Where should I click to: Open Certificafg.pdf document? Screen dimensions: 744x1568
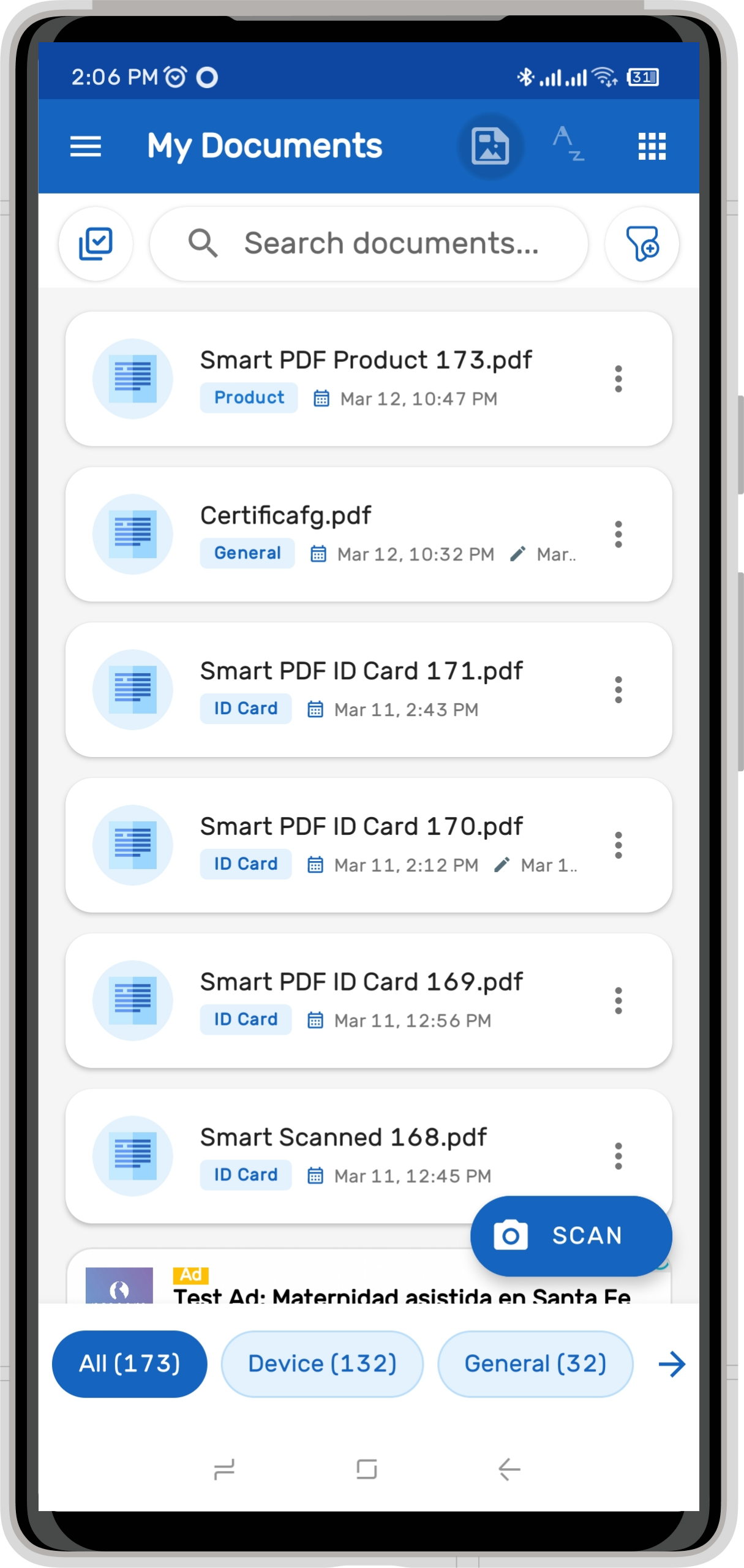pos(285,516)
